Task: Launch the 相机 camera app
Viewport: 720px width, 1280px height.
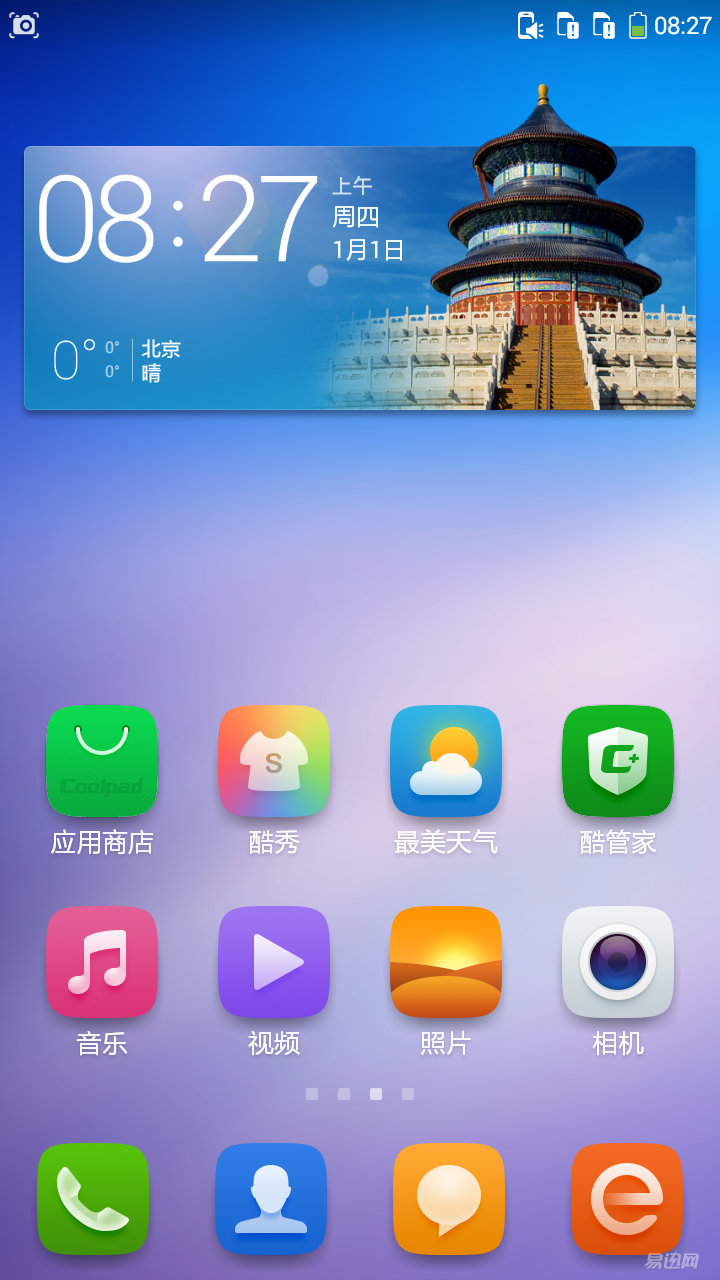Action: click(618, 962)
